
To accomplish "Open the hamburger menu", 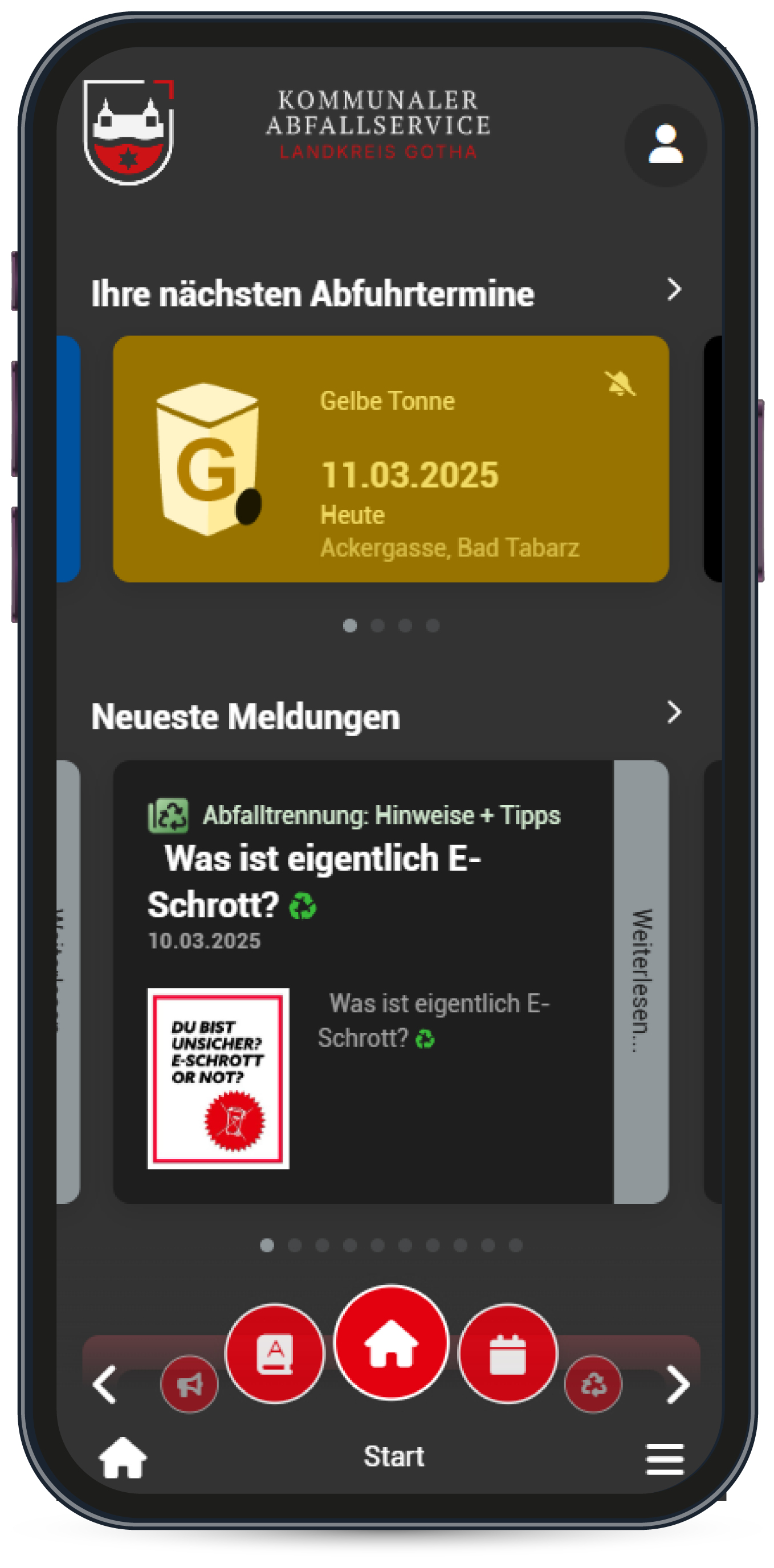I will coord(665,1459).
